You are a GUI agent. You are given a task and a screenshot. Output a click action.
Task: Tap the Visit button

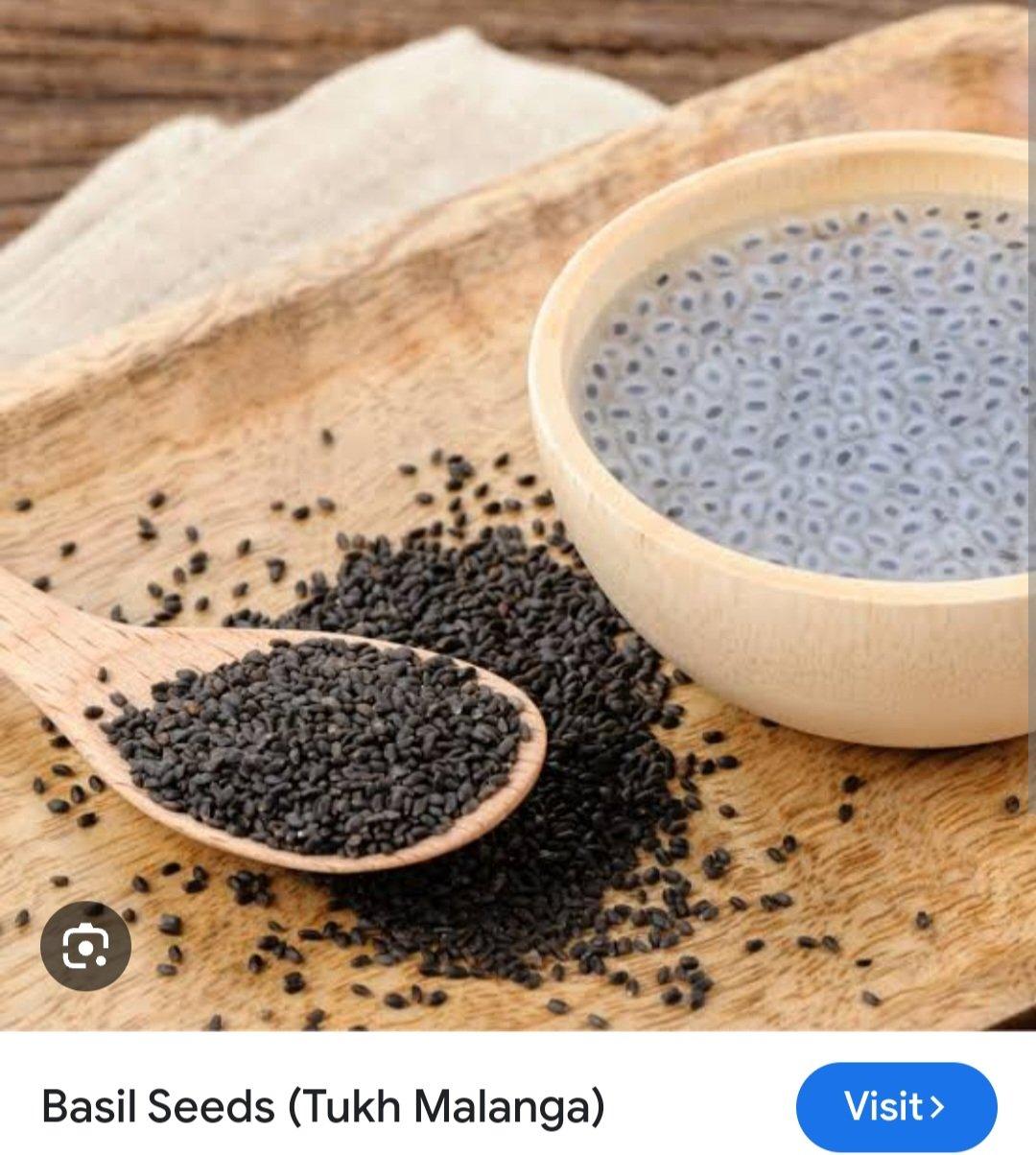[x=896, y=1106]
